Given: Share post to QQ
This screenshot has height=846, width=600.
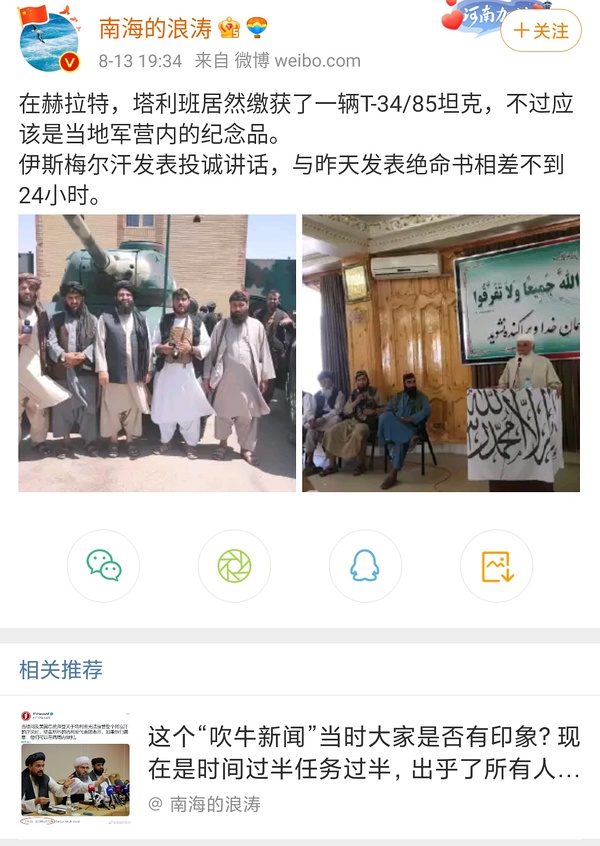Looking at the screenshot, I should [365, 566].
